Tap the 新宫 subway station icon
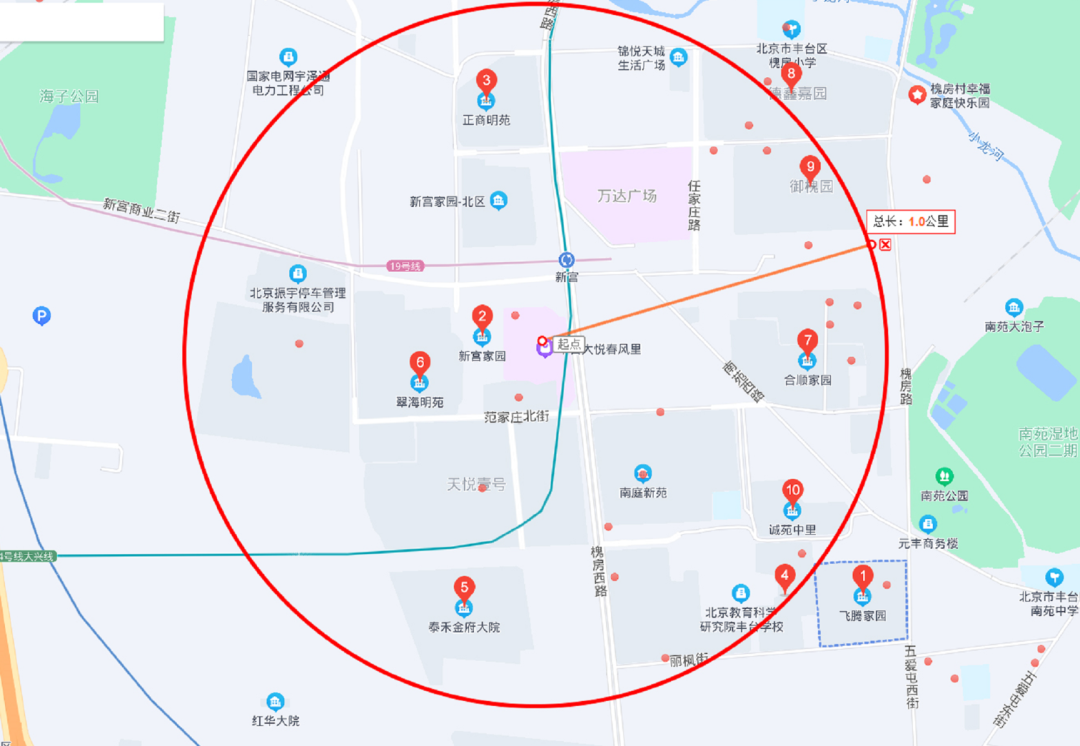 click(567, 258)
